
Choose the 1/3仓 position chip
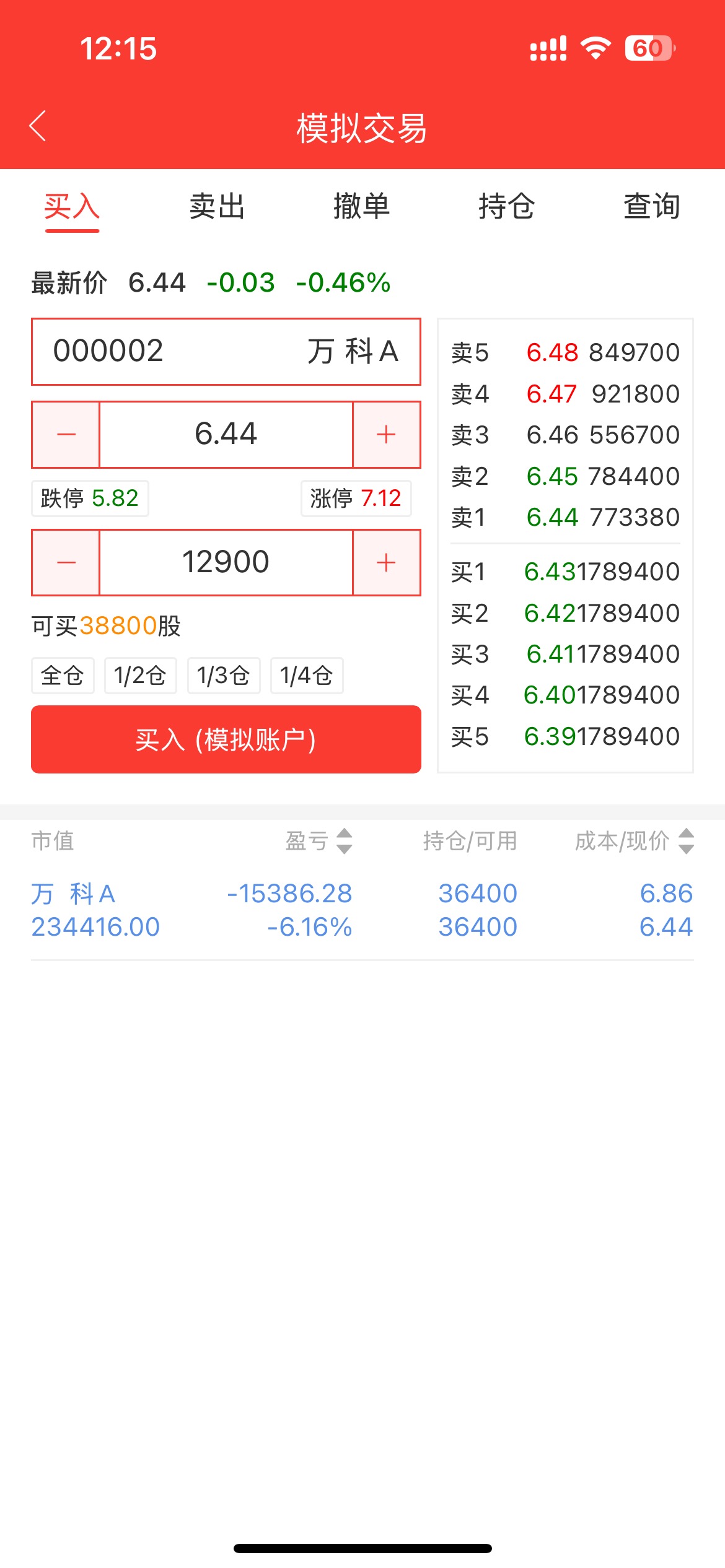[x=223, y=676]
